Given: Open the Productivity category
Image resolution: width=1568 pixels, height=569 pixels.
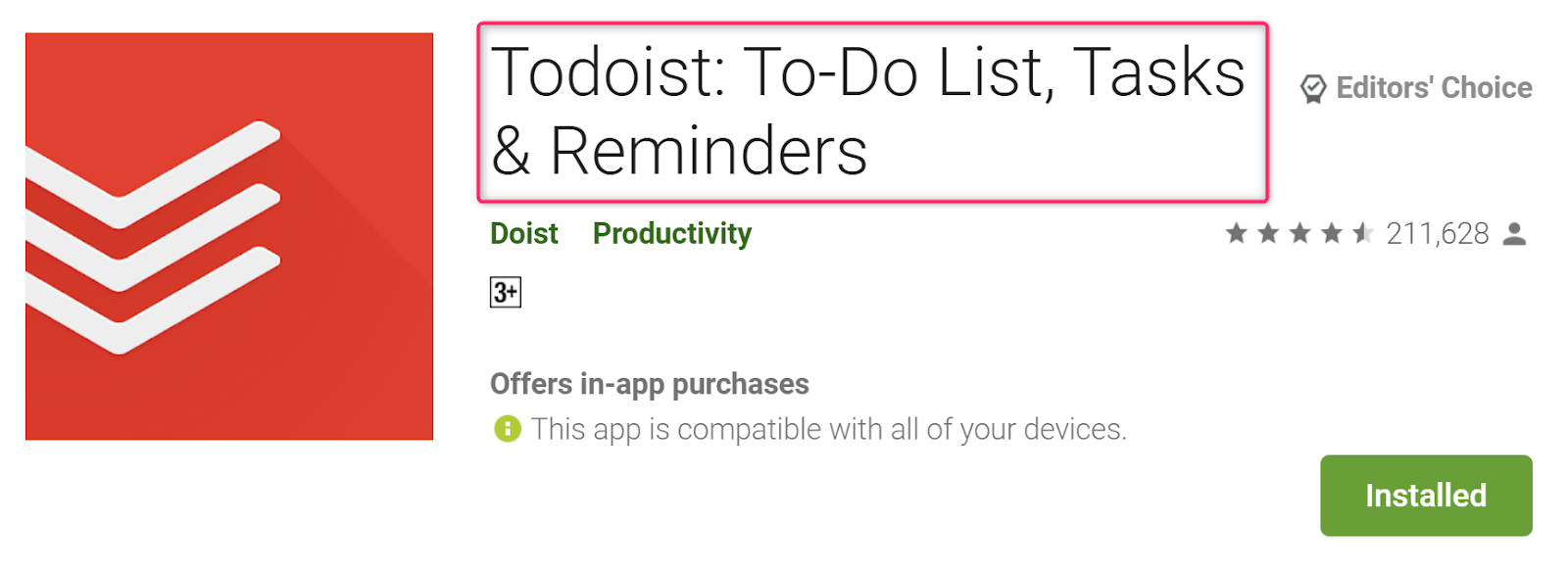Looking at the screenshot, I should point(671,234).
